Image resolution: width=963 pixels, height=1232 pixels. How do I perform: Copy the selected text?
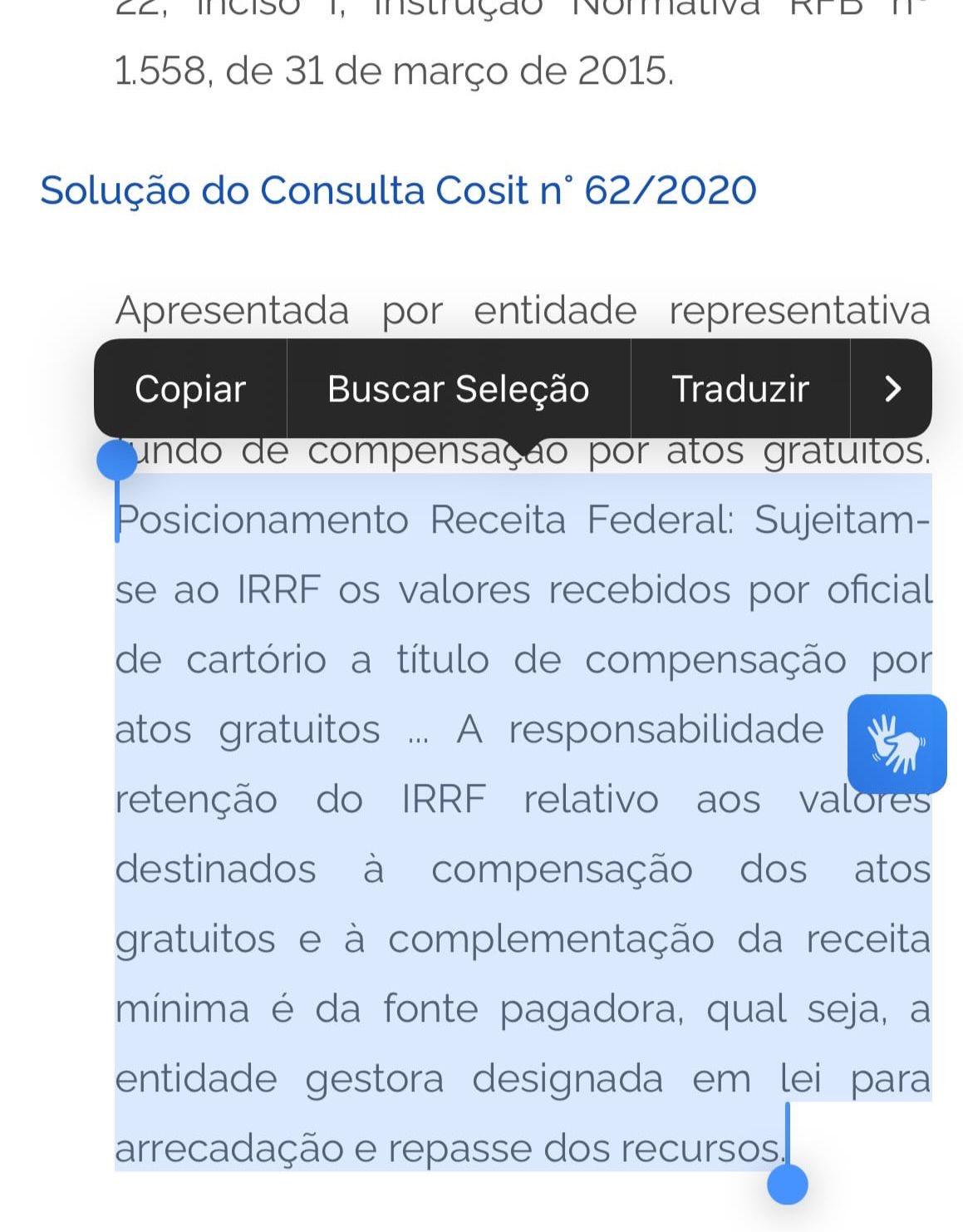click(x=190, y=389)
